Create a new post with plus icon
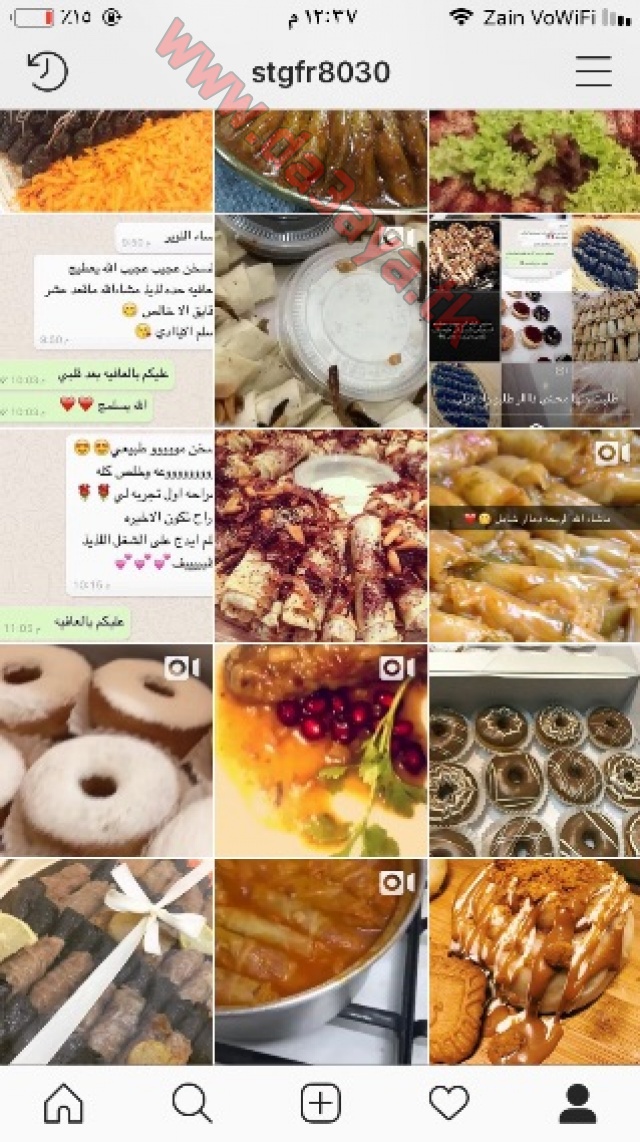The height and width of the screenshot is (1142, 640). click(320, 1103)
